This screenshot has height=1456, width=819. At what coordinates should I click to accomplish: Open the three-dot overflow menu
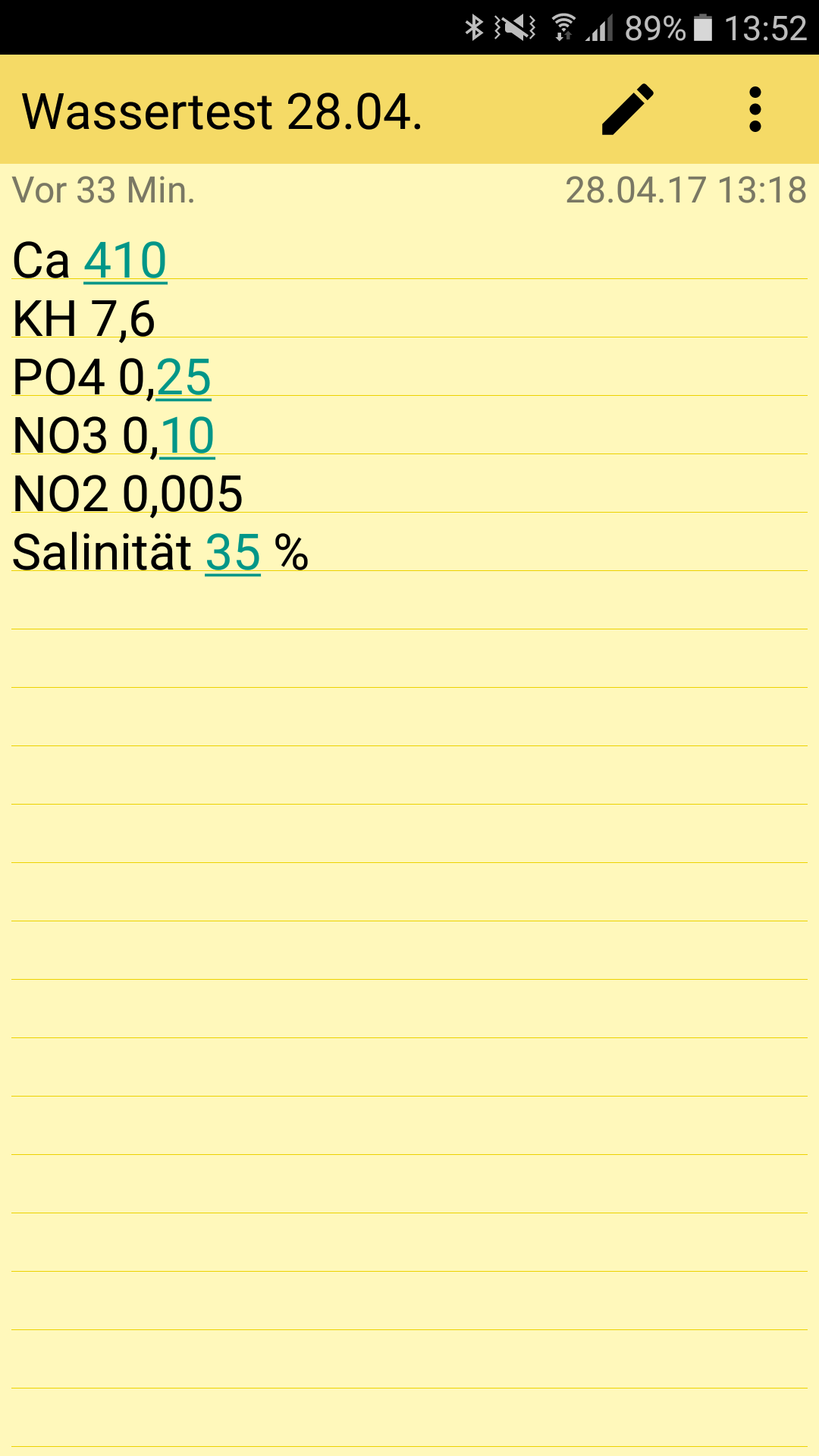click(x=755, y=110)
